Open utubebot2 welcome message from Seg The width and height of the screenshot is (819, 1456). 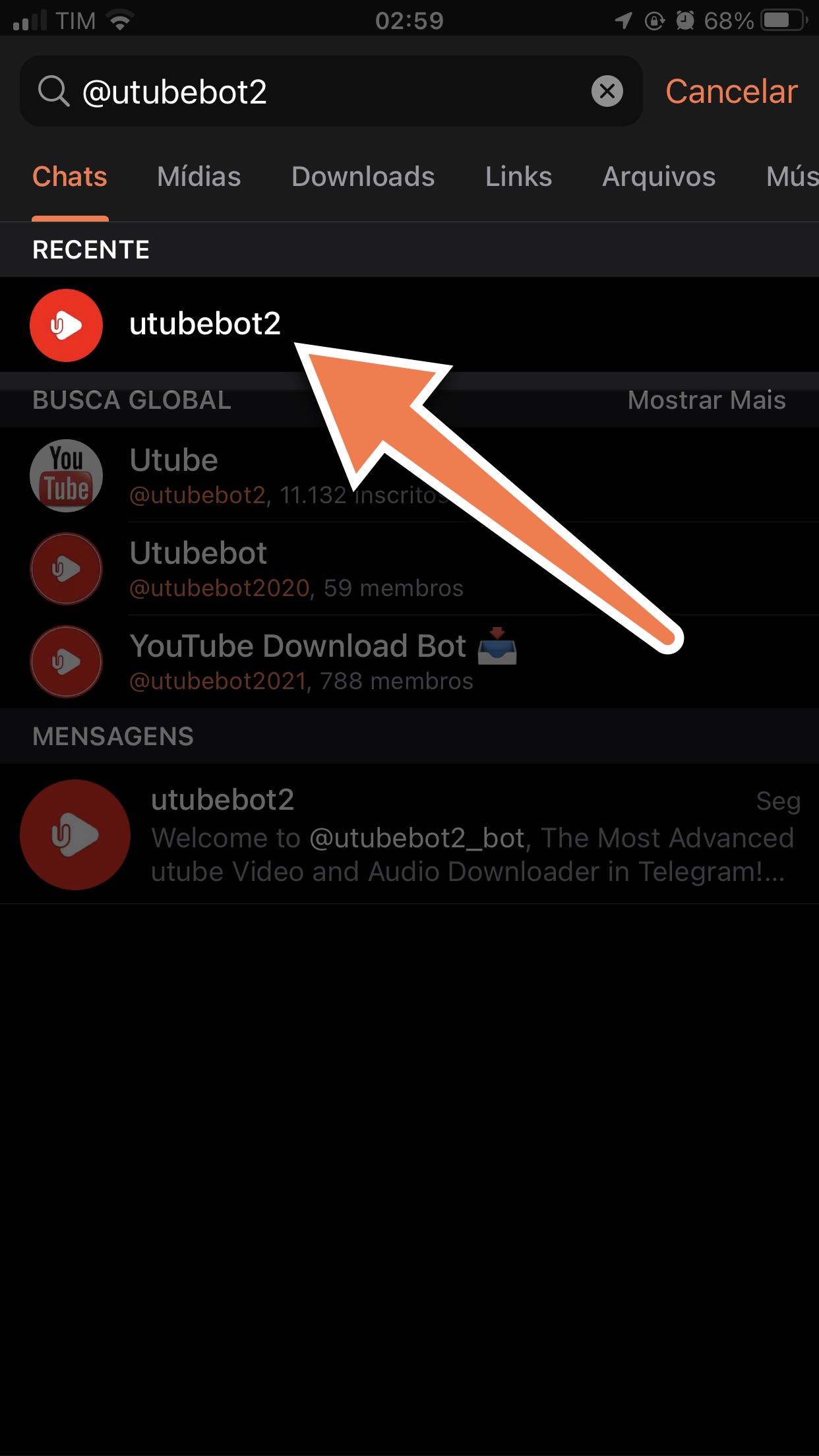click(409, 834)
